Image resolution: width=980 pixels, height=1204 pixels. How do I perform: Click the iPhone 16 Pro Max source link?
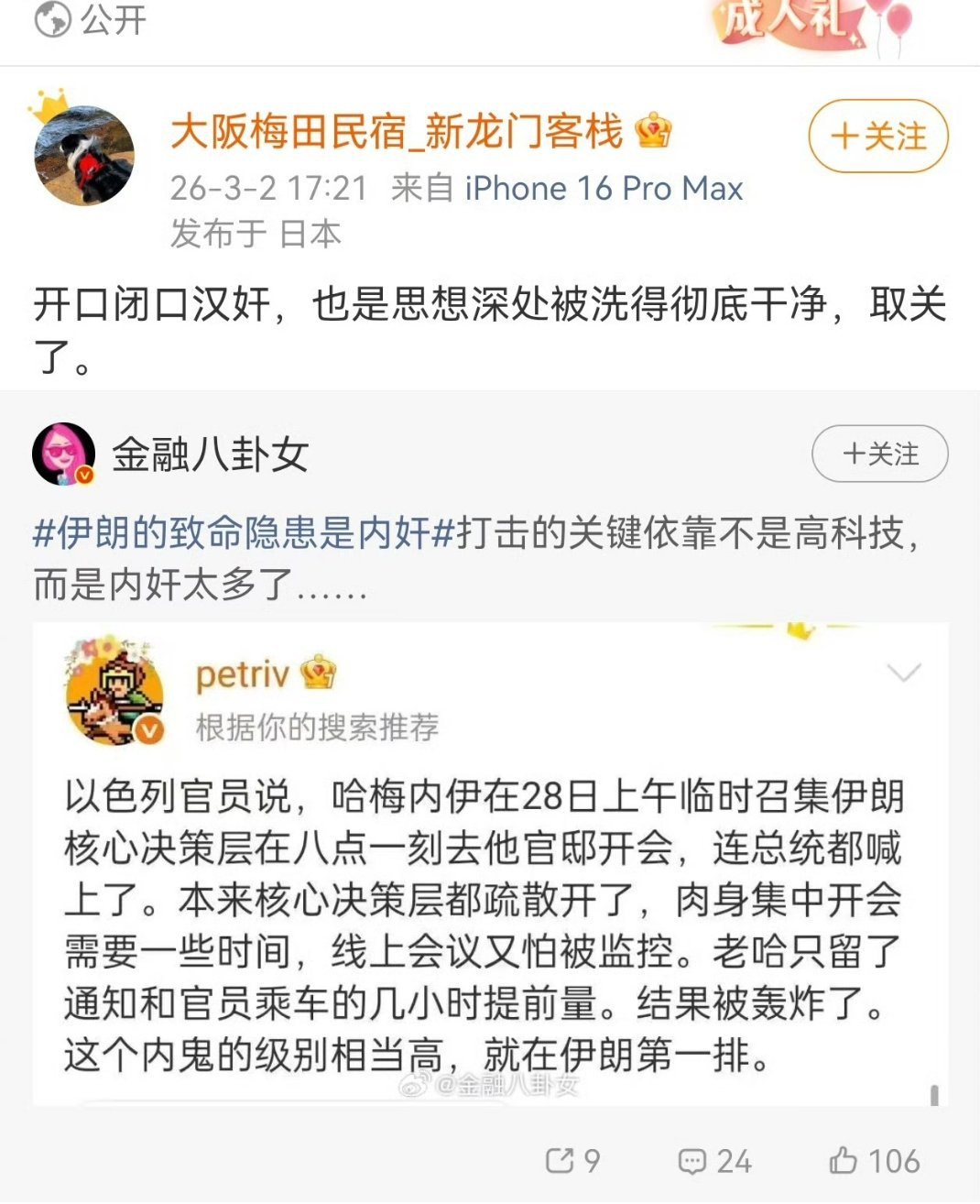click(x=604, y=188)
